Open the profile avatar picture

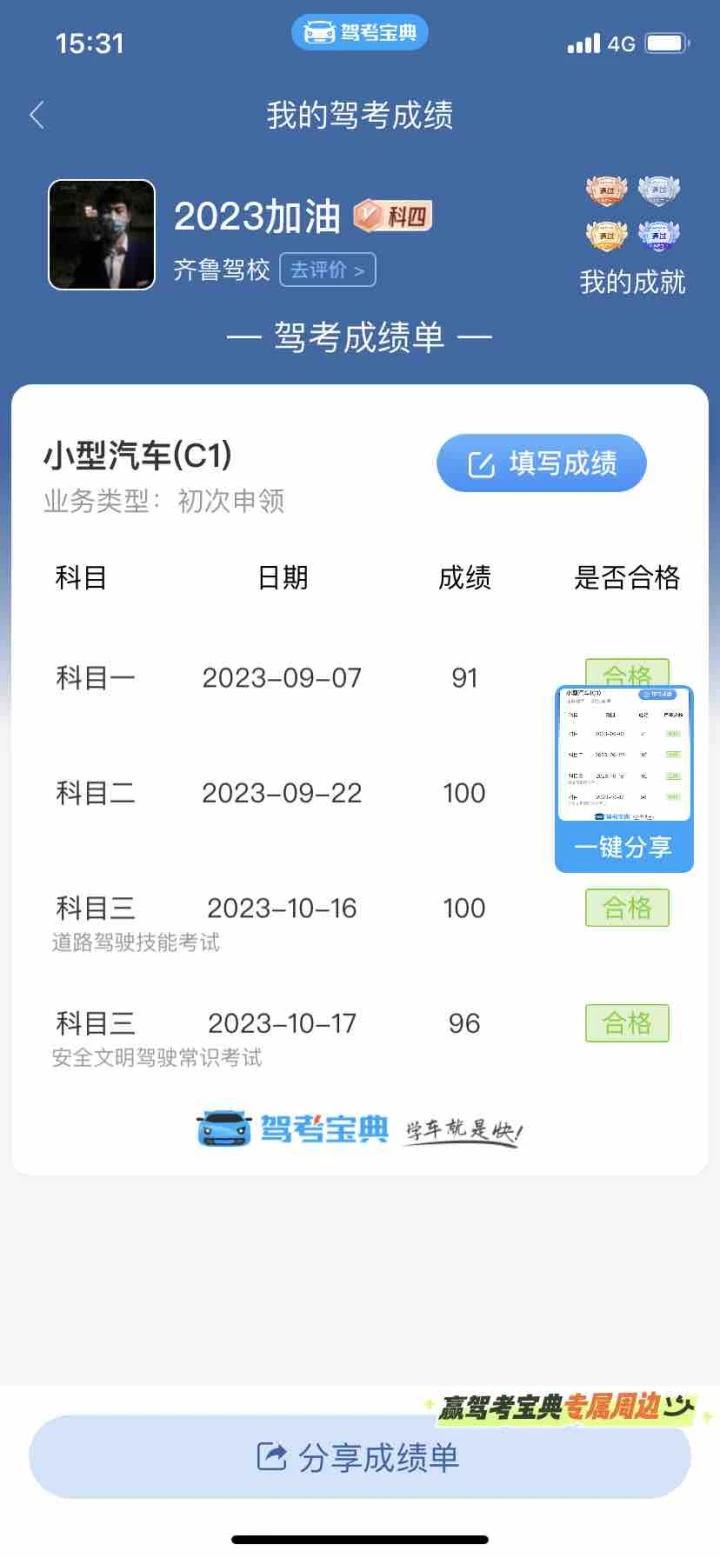102,235
